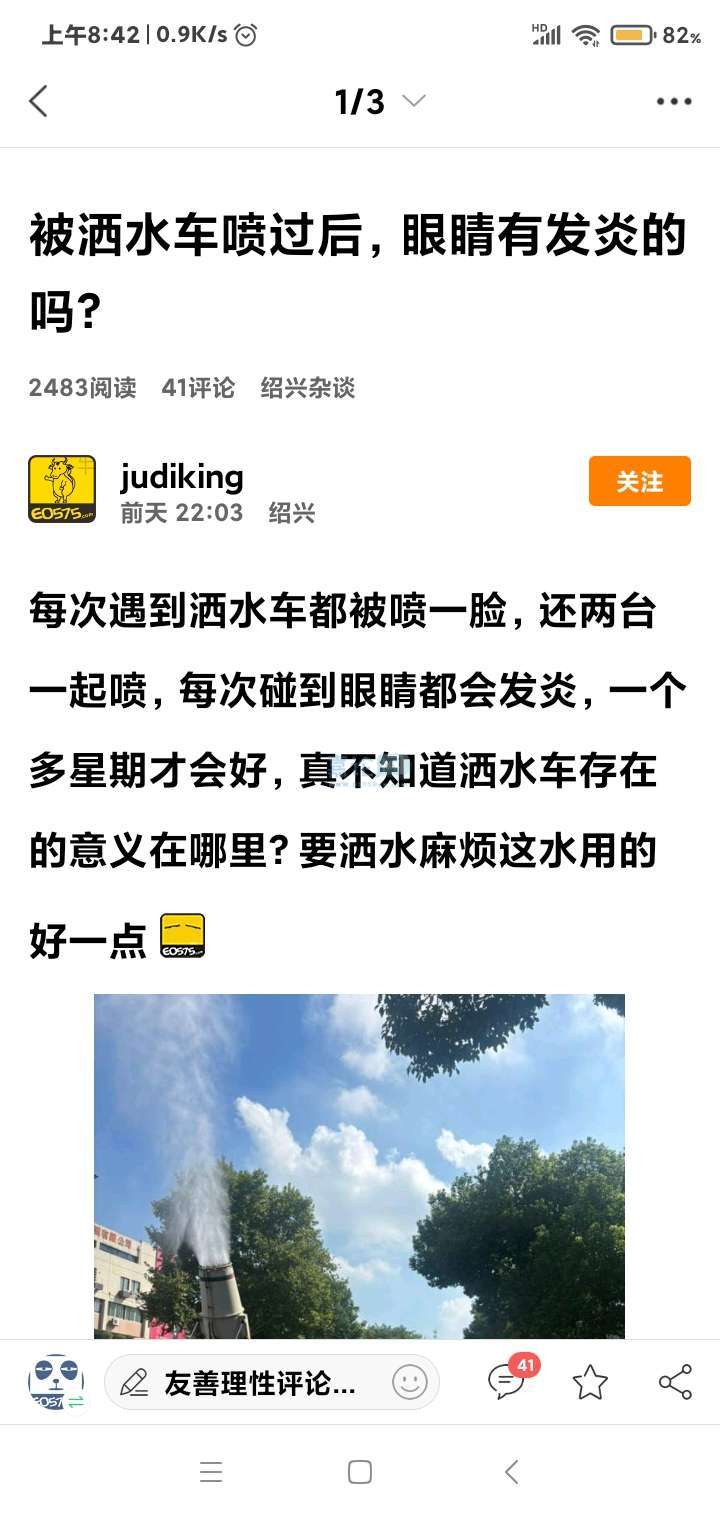Image resolution: width=720 pixels, height=1520 pixels.
Task: Open the emoji picker smiley
Action: pyautogui.click(x=409, y=1382)
